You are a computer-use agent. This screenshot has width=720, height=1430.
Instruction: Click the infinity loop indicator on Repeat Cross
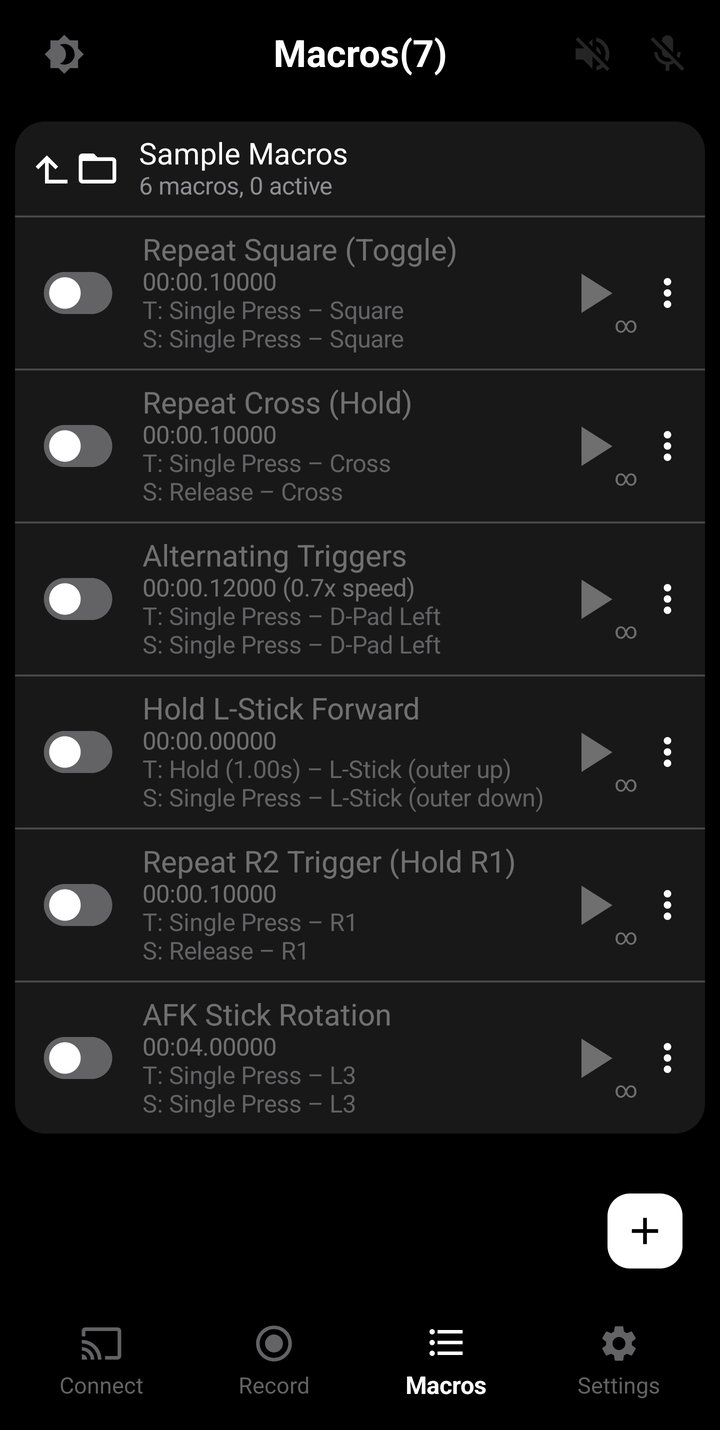click(625, 478)
